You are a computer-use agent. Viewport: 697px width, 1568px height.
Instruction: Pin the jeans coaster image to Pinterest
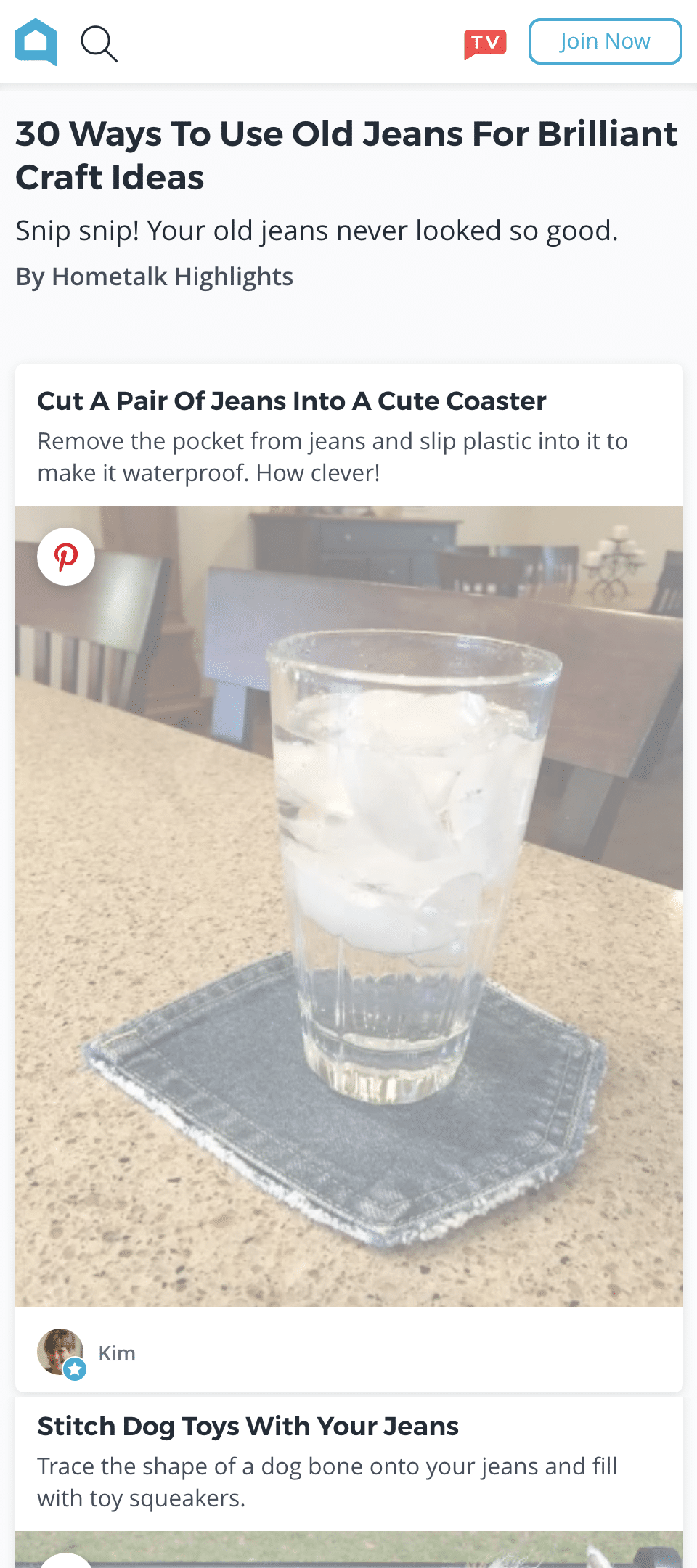click(x=66, y=557)
